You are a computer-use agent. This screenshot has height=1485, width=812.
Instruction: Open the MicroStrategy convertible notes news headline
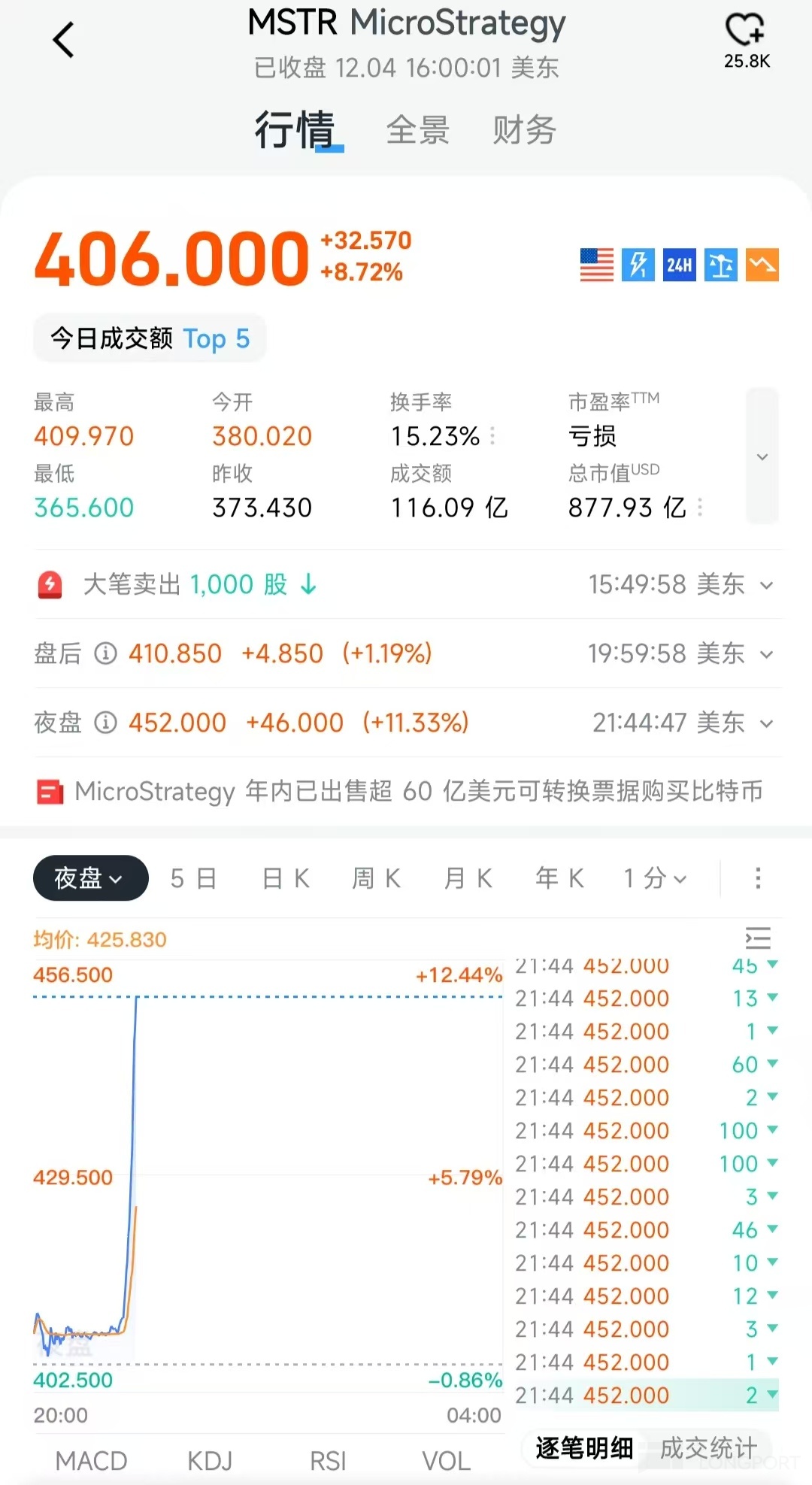tap(418, 791)
